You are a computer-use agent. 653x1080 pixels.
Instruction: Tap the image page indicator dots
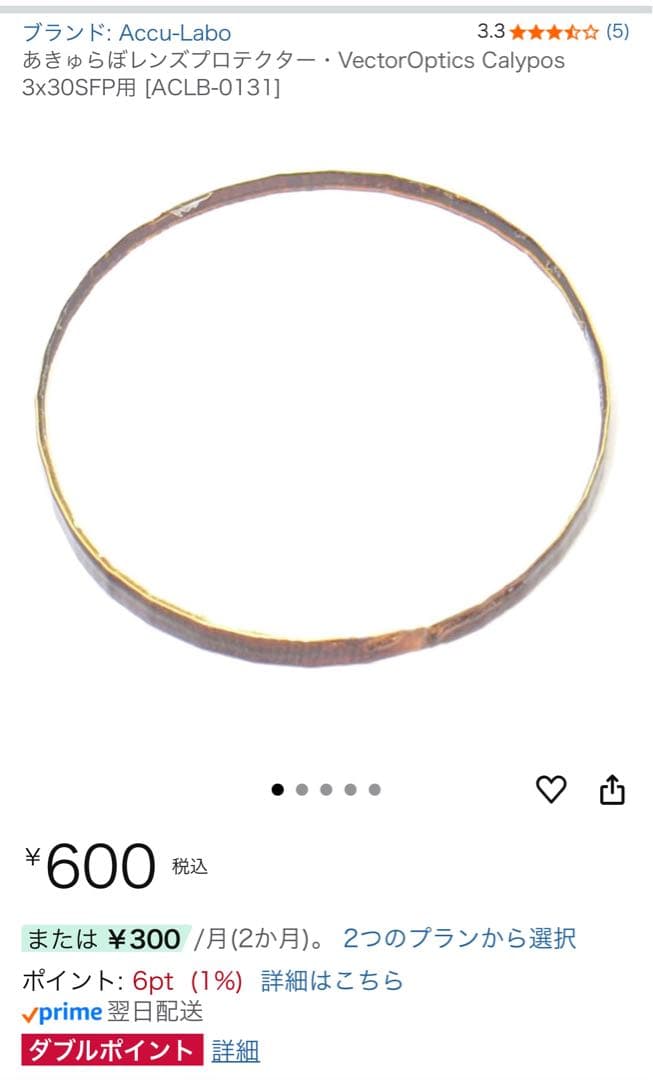(x=326, y=789)
